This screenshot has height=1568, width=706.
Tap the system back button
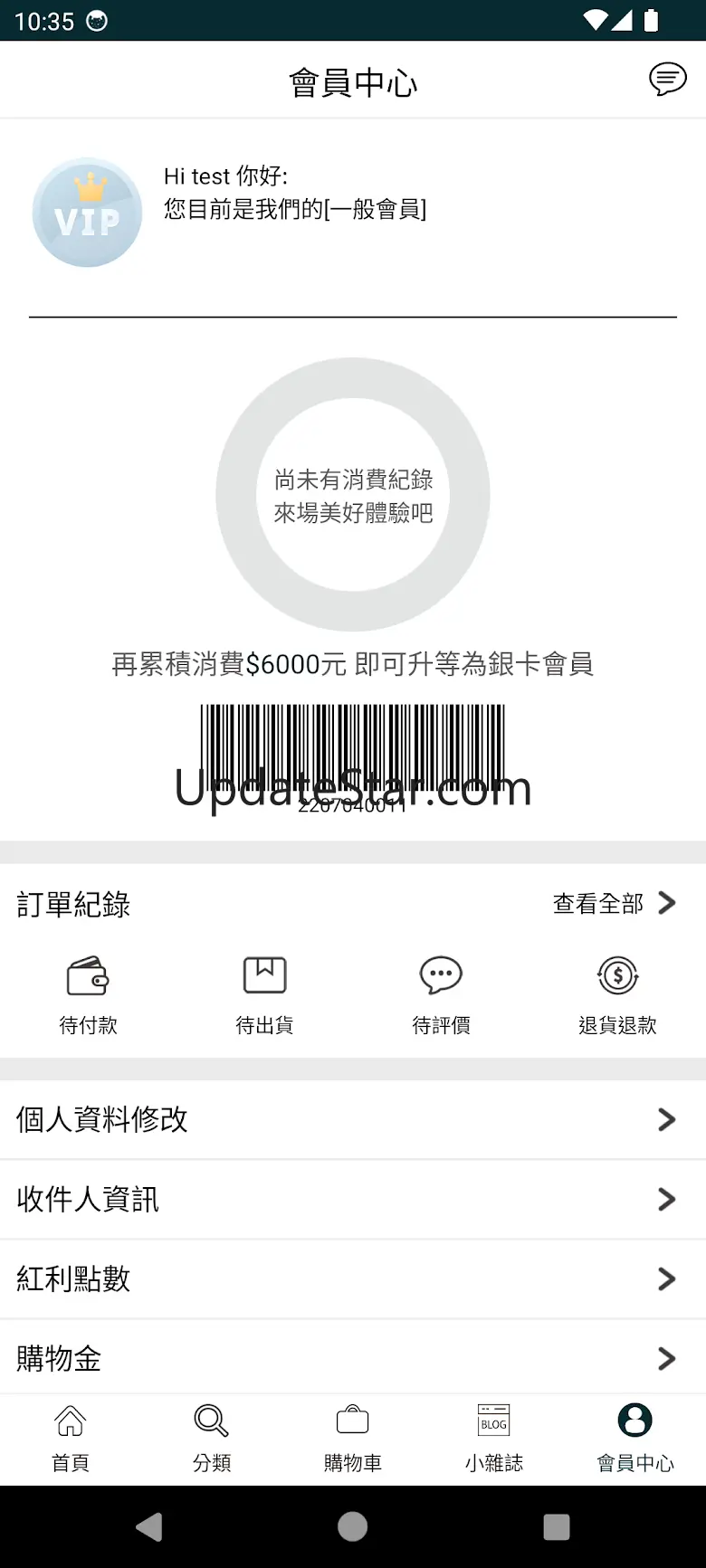pyautogui.click(x=149, y=1527)
